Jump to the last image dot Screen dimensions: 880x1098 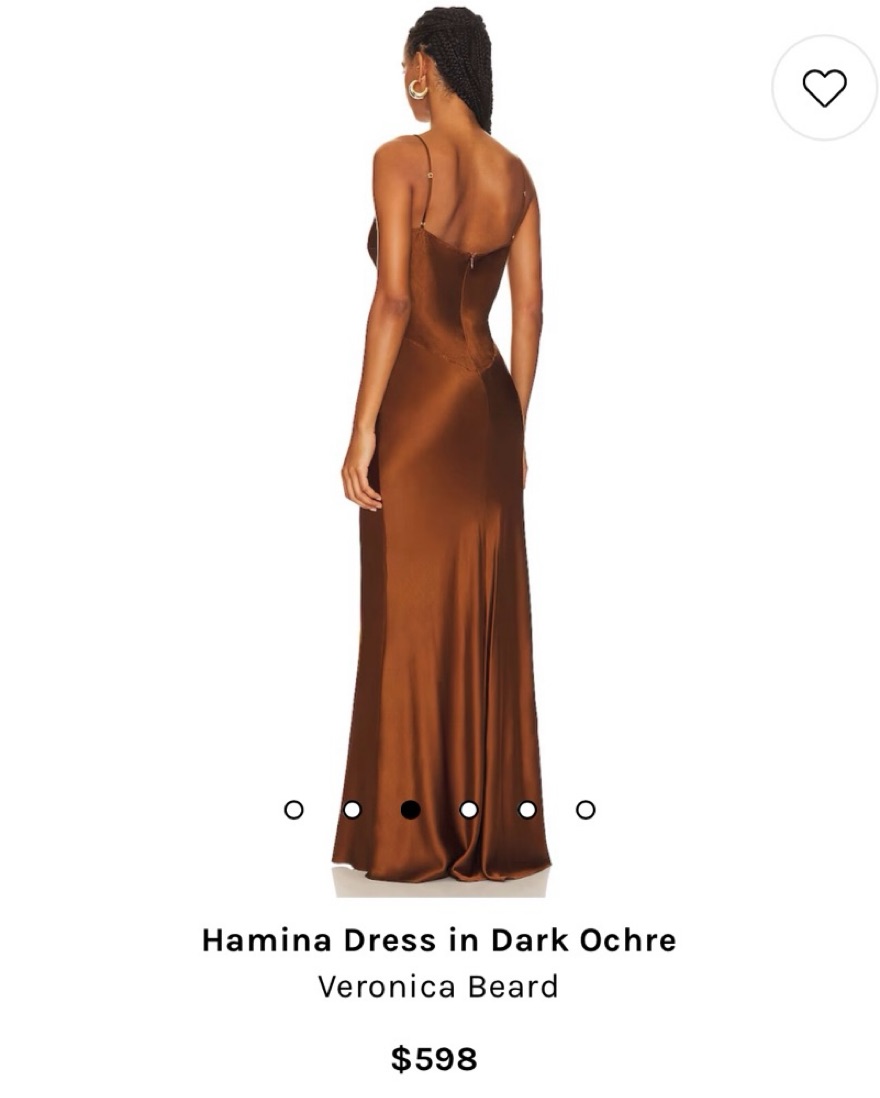click(x=586, y=809)
